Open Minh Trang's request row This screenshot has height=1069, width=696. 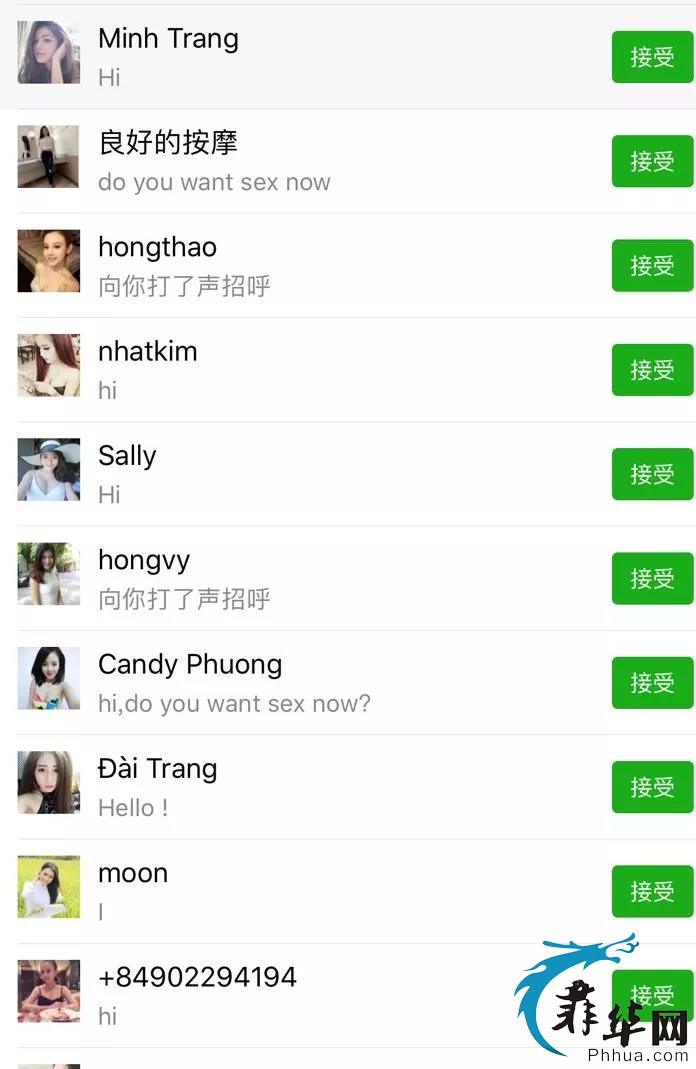pos(300,57)
